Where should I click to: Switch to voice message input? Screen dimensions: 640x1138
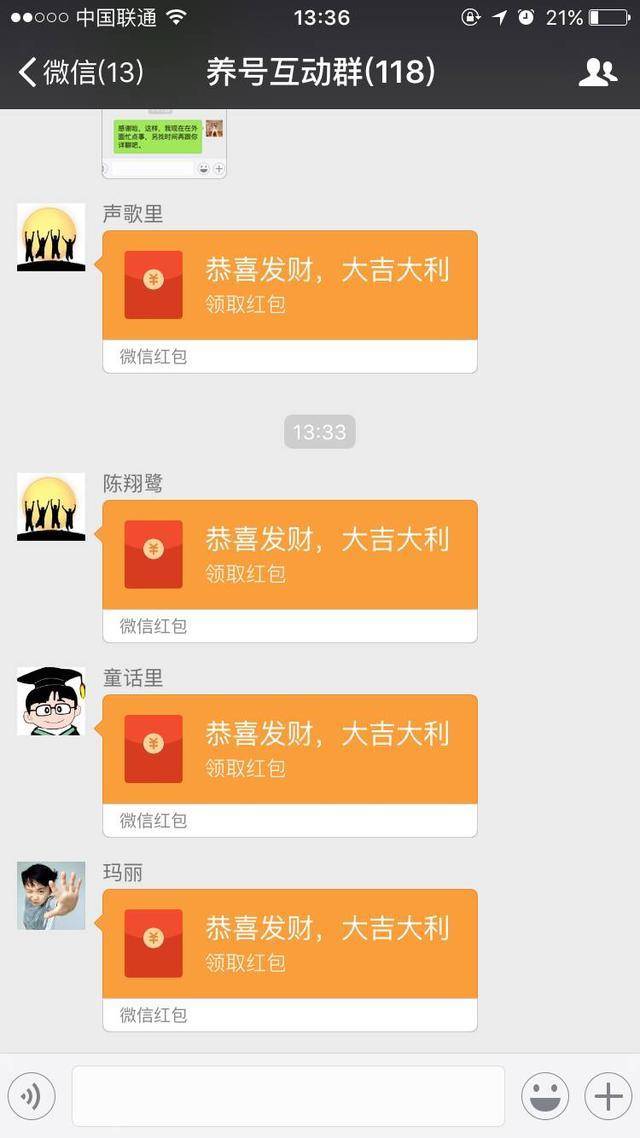(31, 1097)
